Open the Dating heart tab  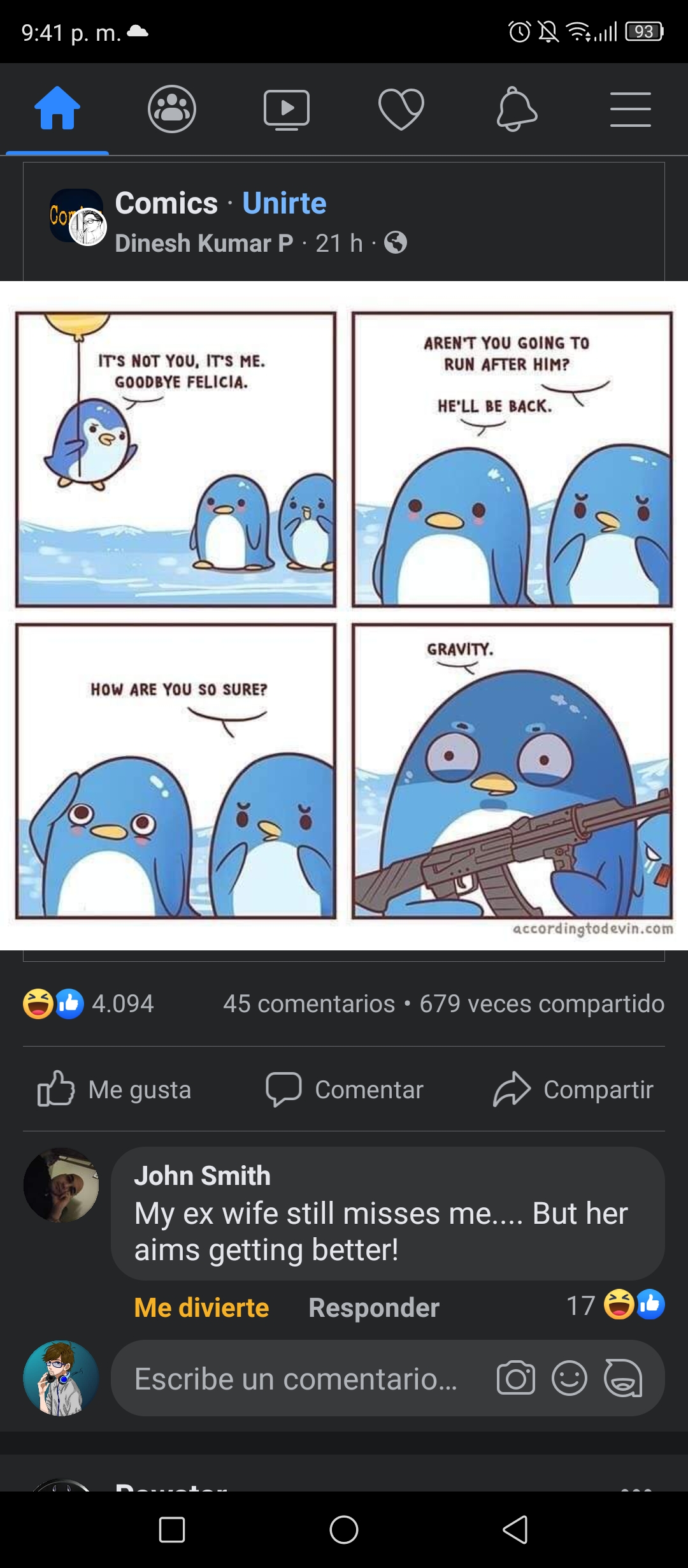[x=401, y=109]
